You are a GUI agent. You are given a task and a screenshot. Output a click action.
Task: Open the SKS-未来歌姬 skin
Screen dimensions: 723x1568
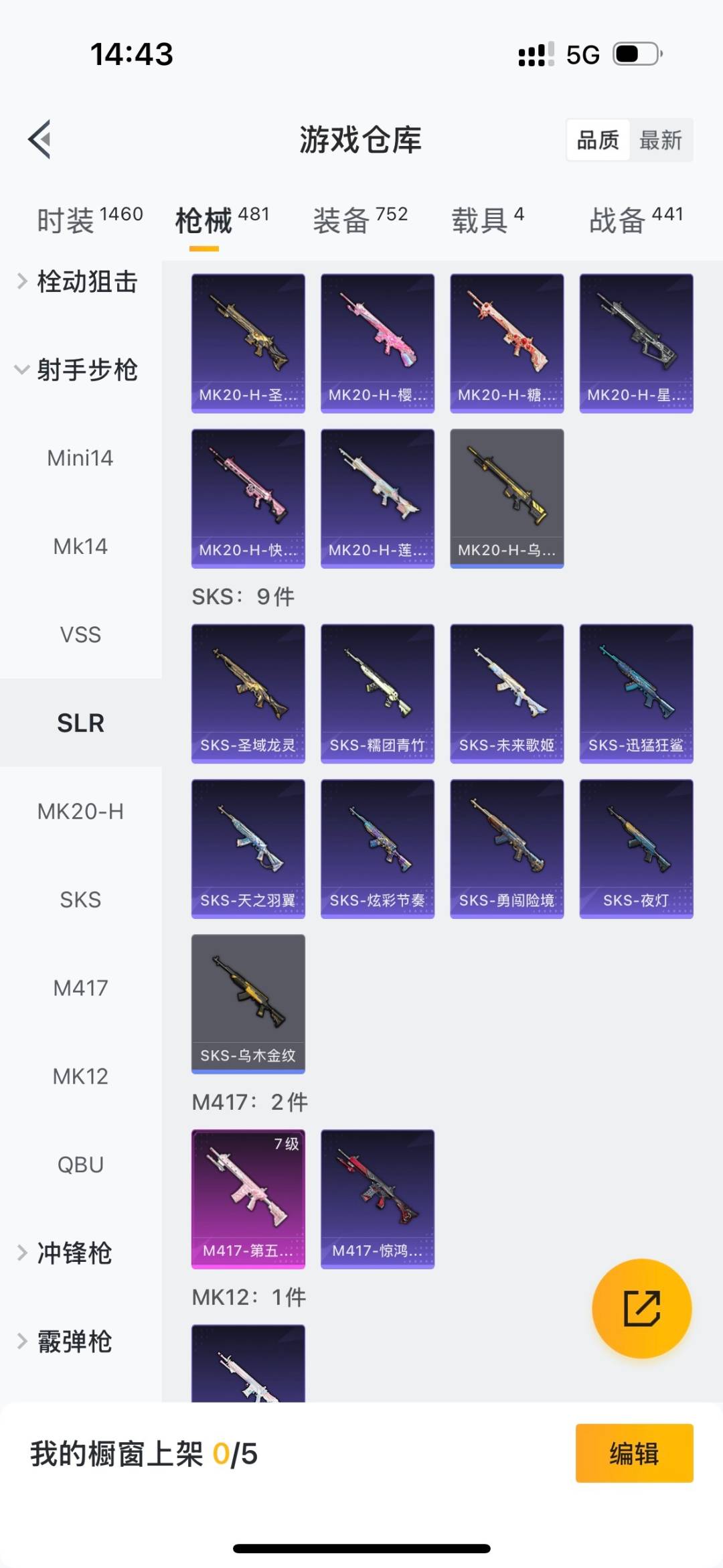(x=507, y=693)
